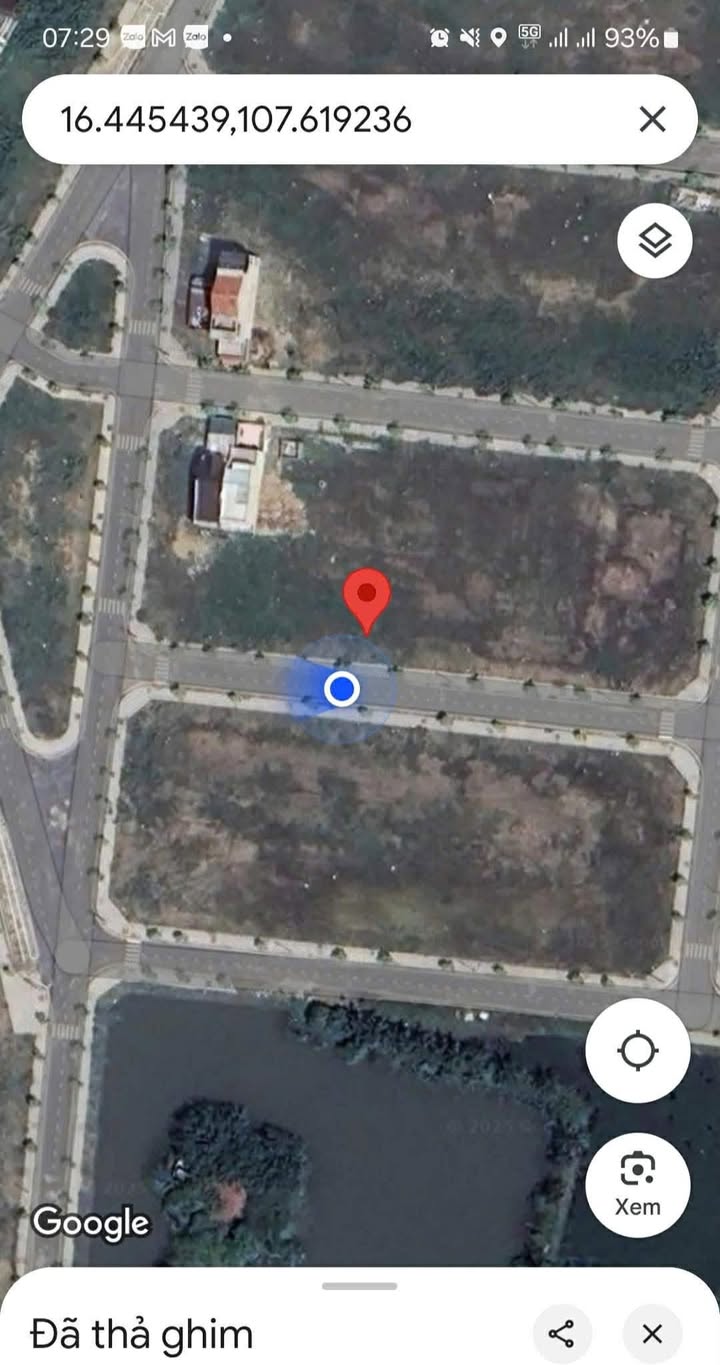Share the dropped pin location
The height and width of the screenshot is (1365, 720).
562,1333
